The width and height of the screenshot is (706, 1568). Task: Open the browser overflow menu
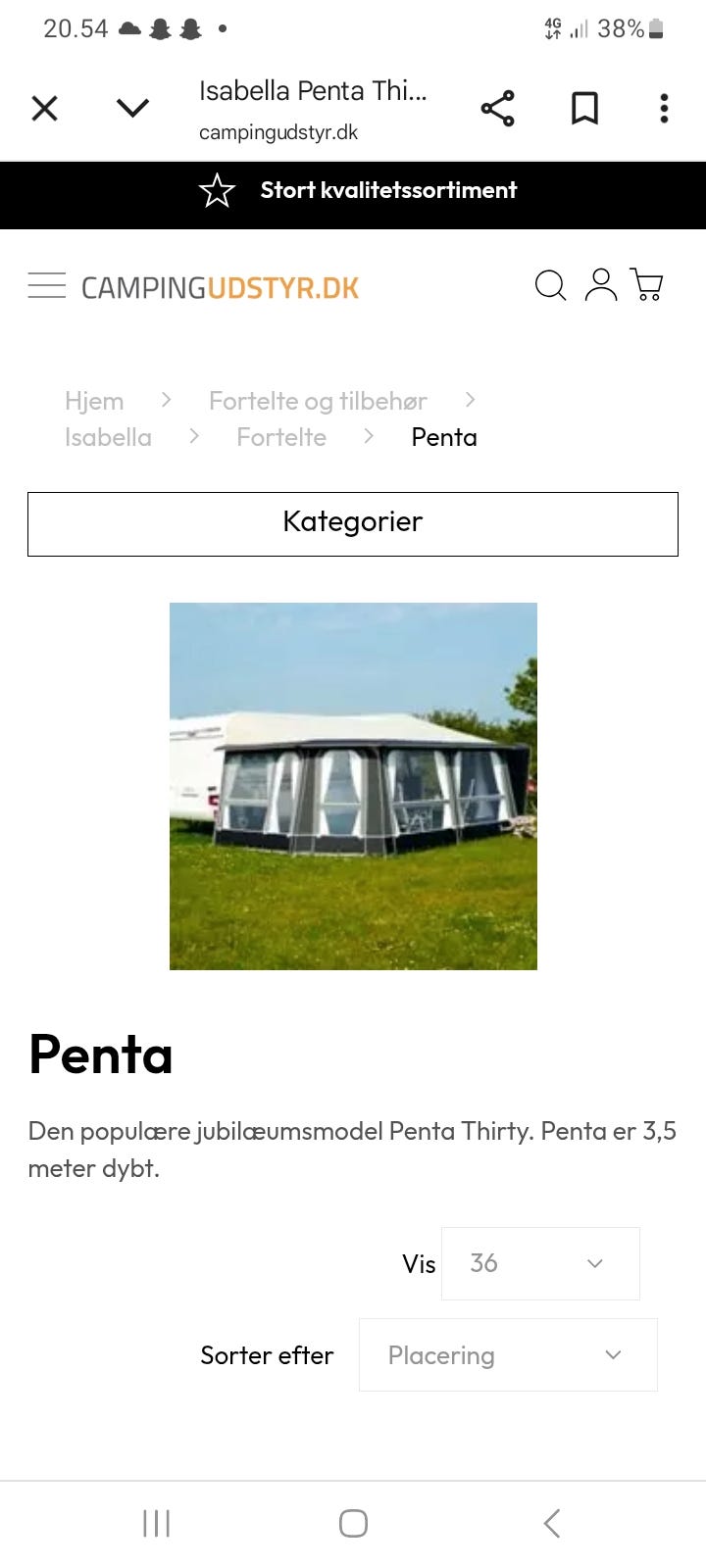[664, 108]
